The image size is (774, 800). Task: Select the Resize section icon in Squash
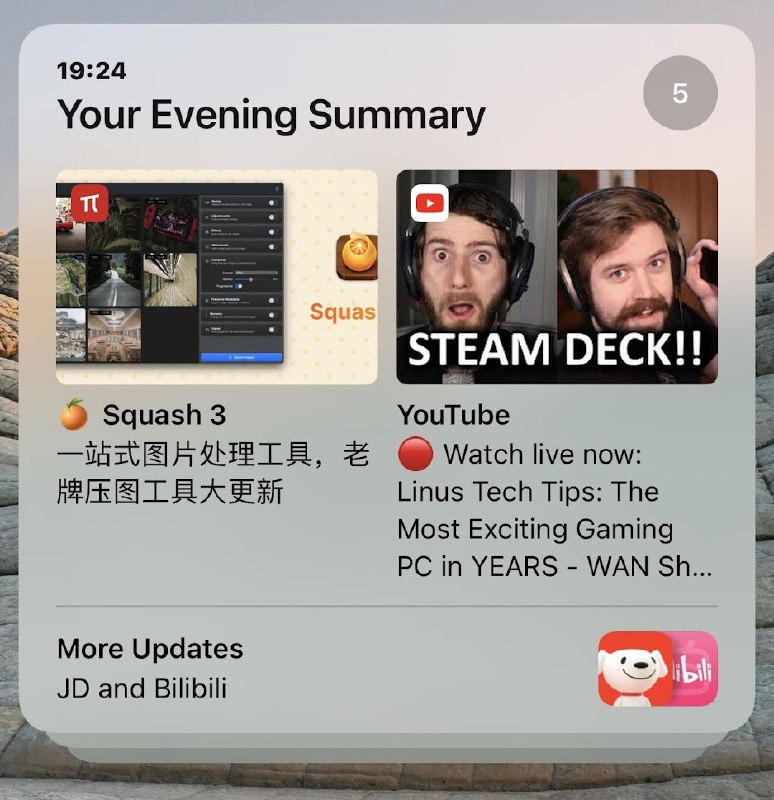coord(206,201)
